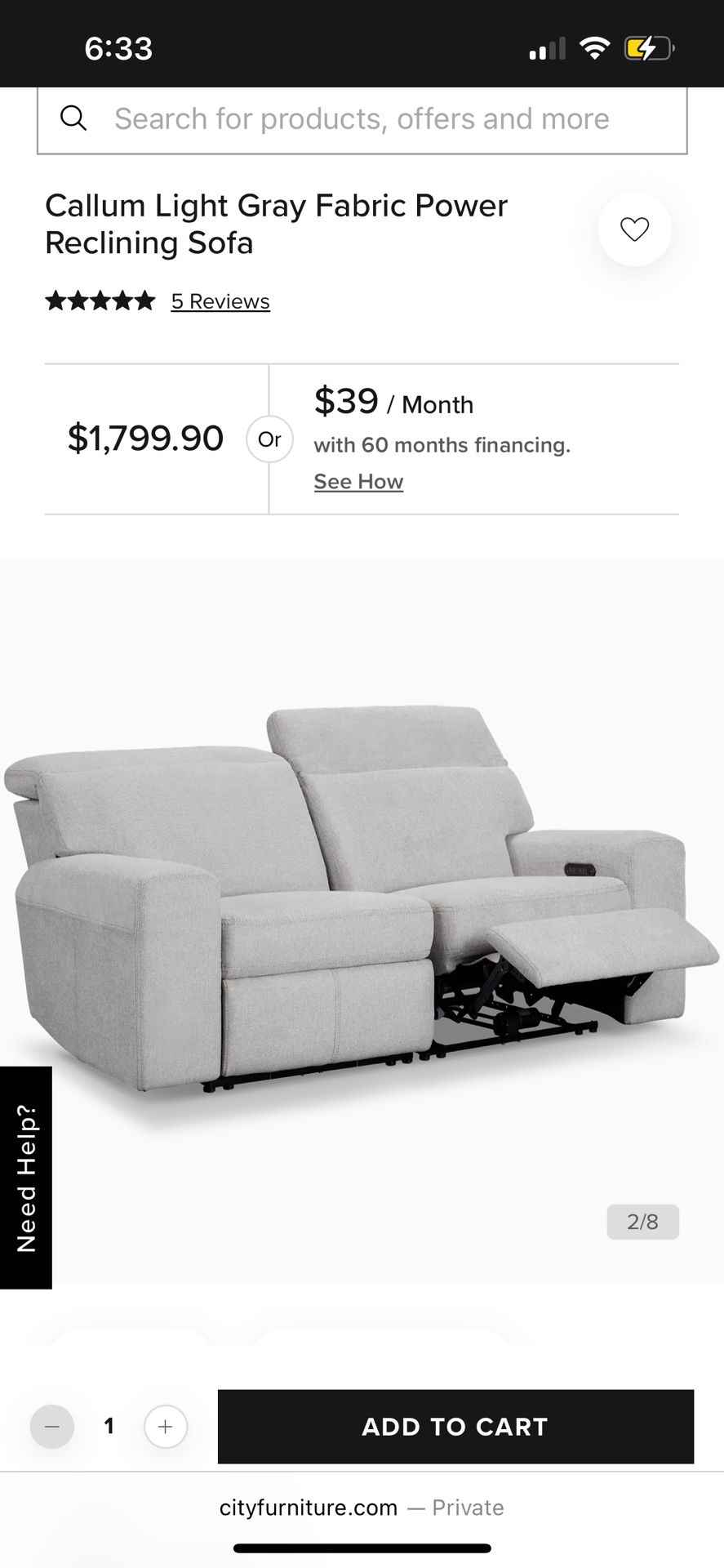Screen dimensions: 724x1568
Task: Tap the cityfurniture.com address bar
Action: pyautogui.click(x=362, y=1508)
